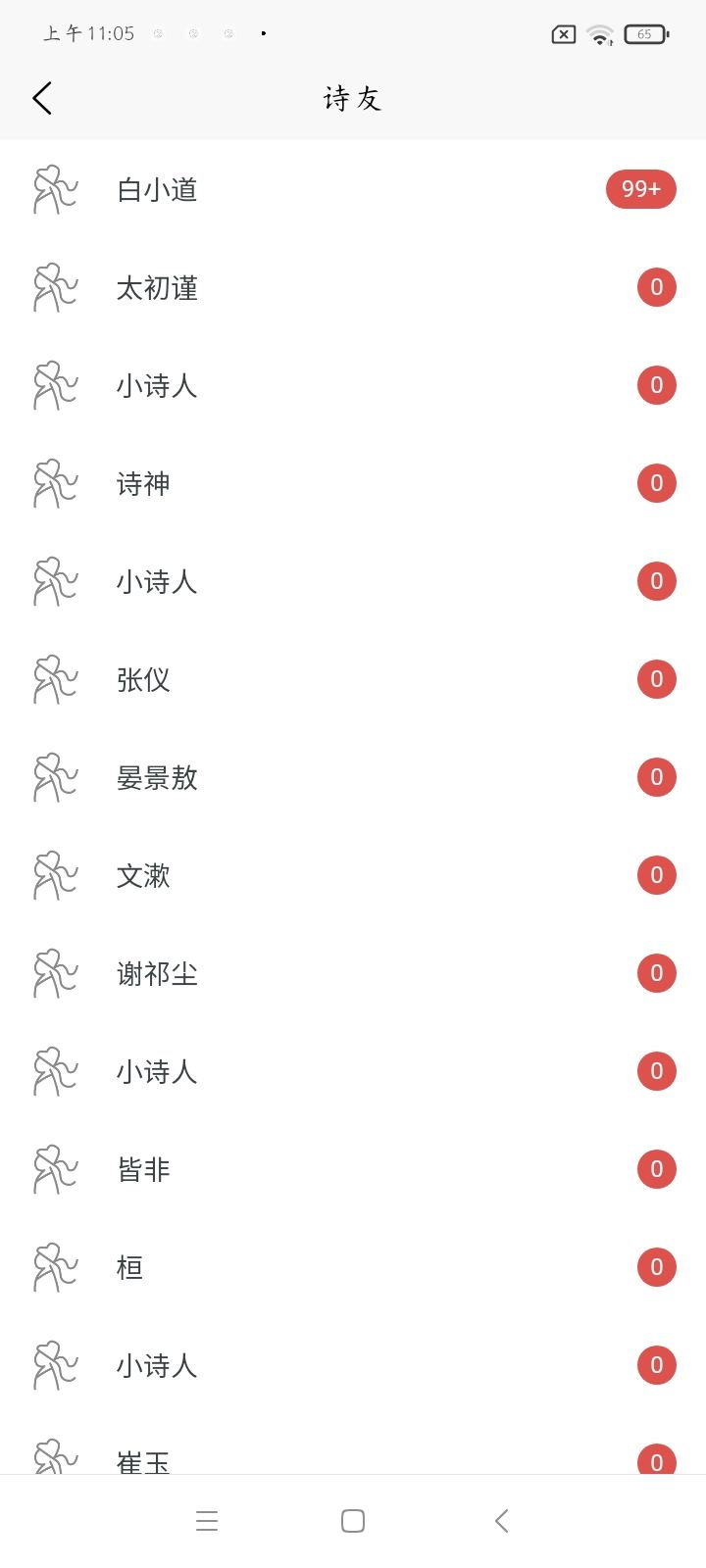Open poetry friend 皆非
The height and width of the screenshot is (1568, 706).
tap(353, 1169)
